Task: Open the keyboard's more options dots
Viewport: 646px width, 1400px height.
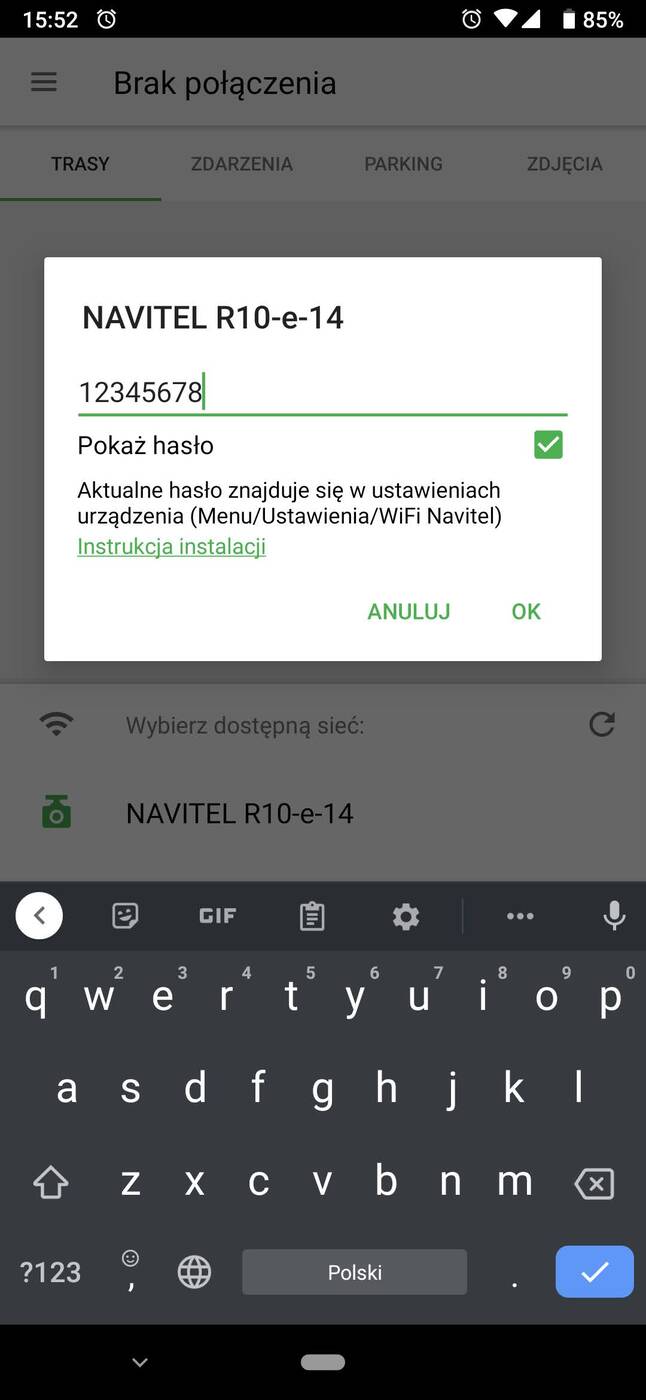Action: (x=520, y=916)
